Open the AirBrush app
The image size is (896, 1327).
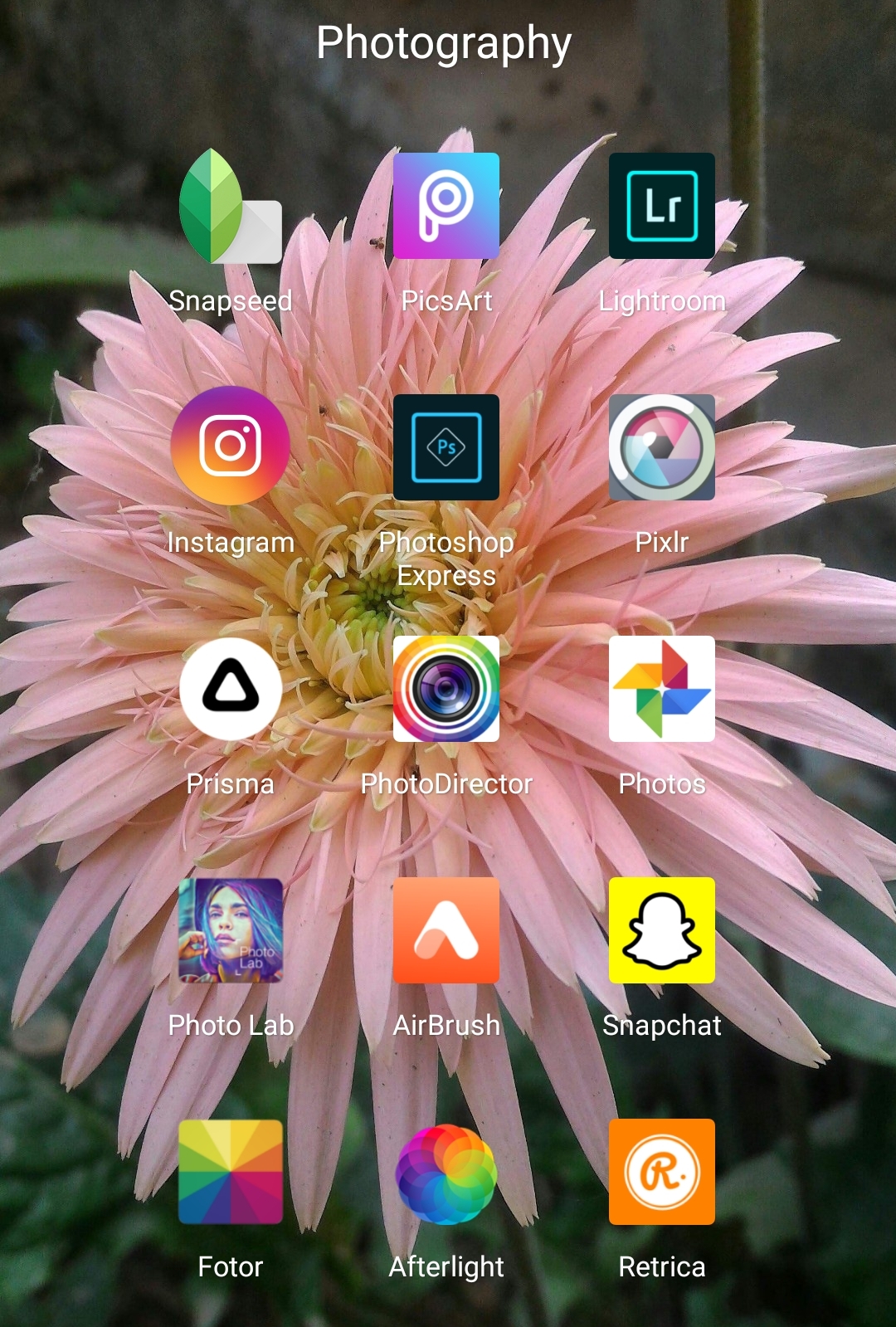click(446, 930)
